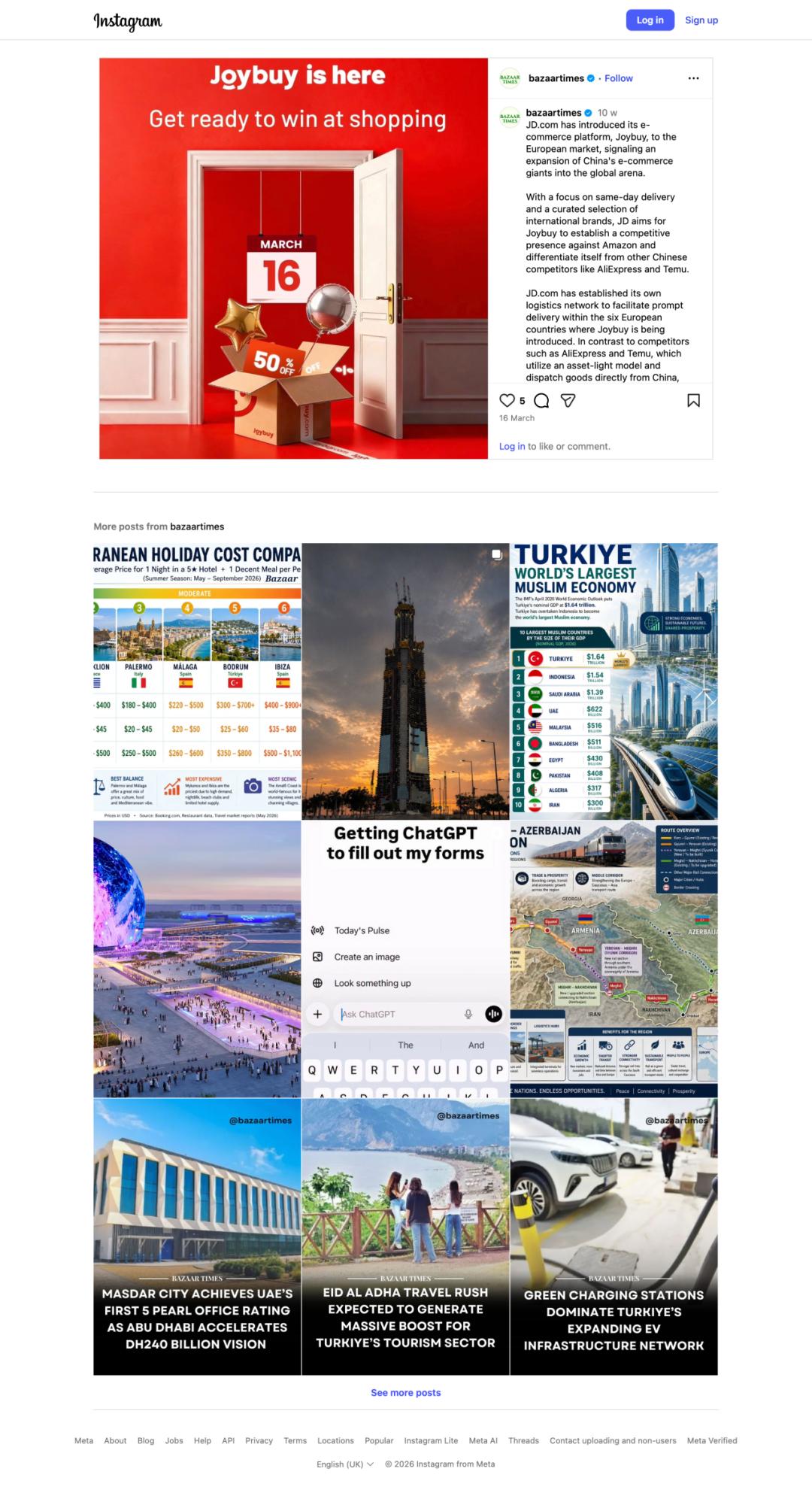Like the Joybuy post

[507, 400]
